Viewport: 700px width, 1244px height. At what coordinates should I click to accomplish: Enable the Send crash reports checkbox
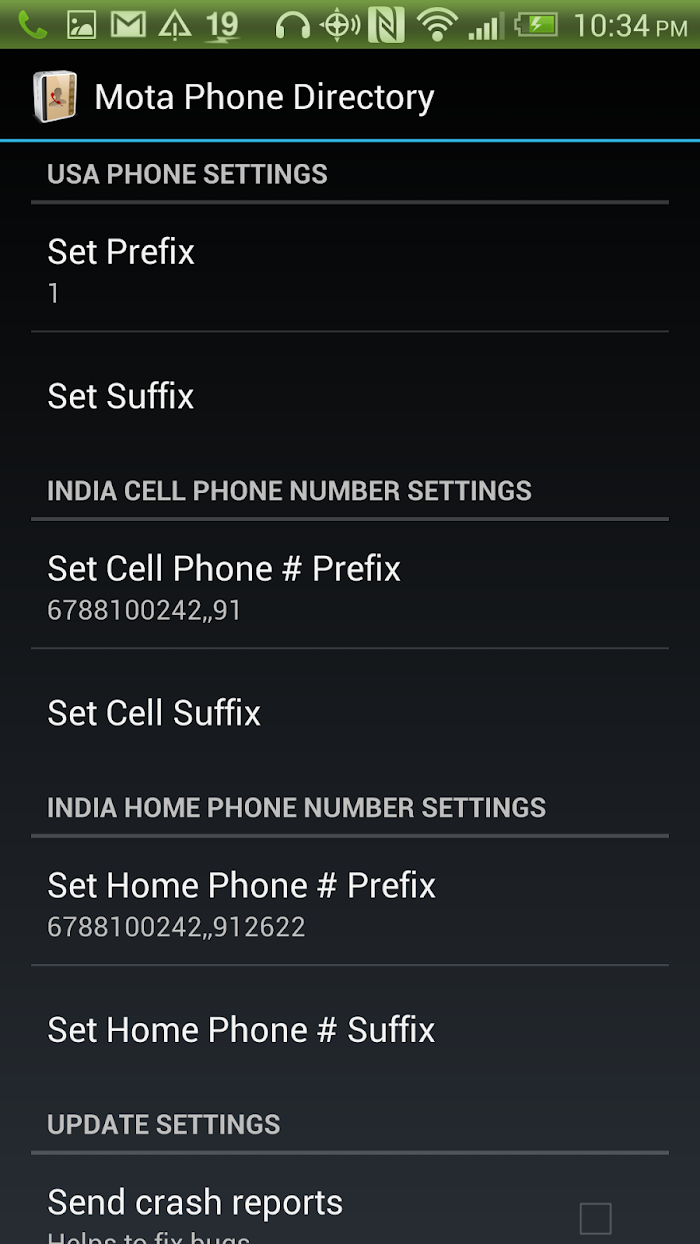pos(595,1218)
